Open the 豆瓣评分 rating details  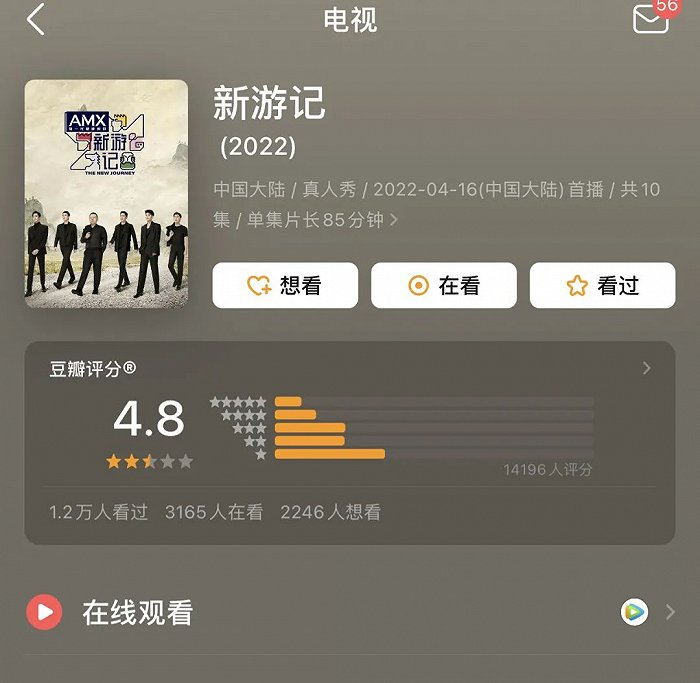[646, 369]
